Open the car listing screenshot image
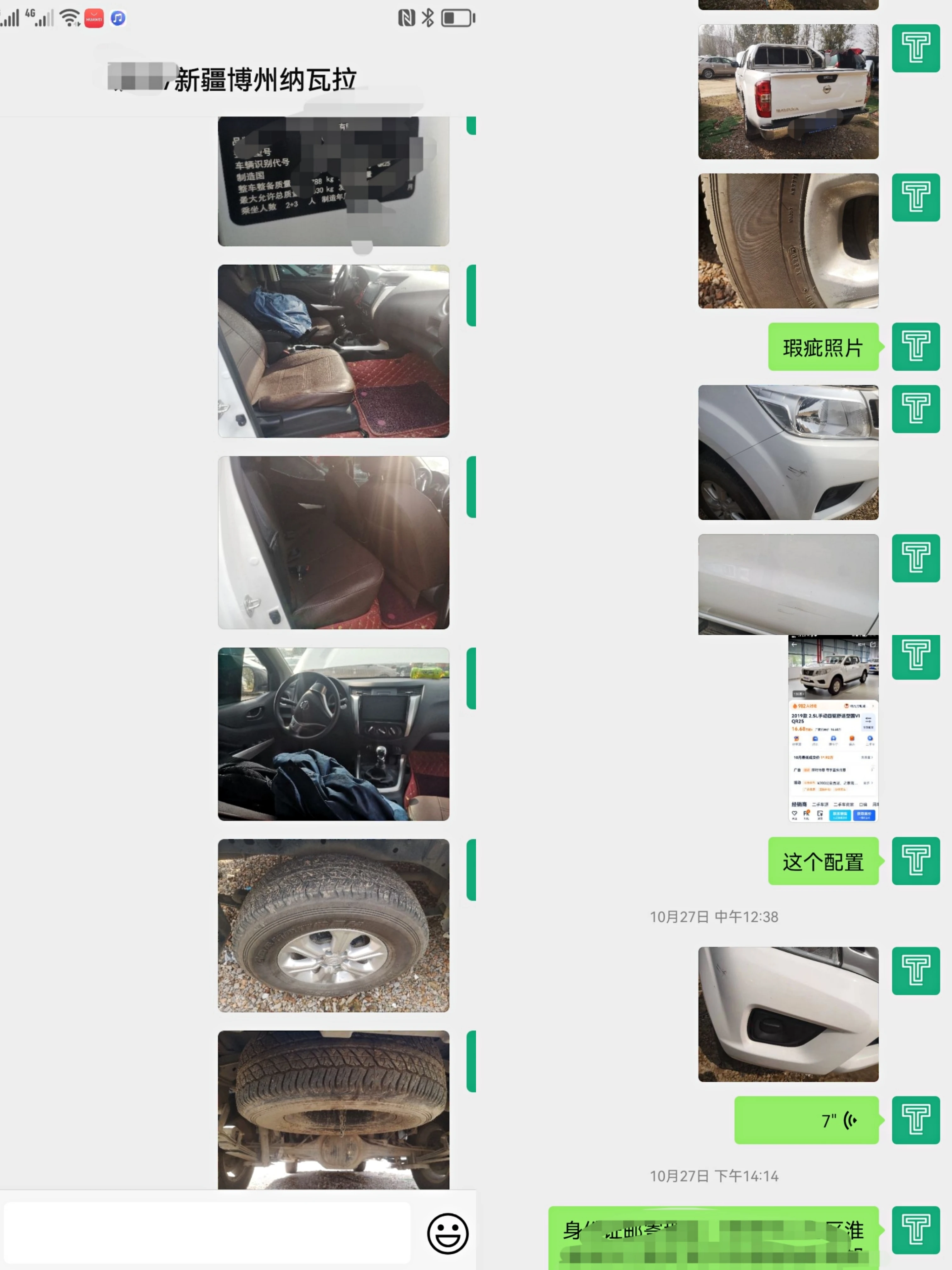Image resolution: width=952 pixels, height=1270 pixels. point(833,728)
